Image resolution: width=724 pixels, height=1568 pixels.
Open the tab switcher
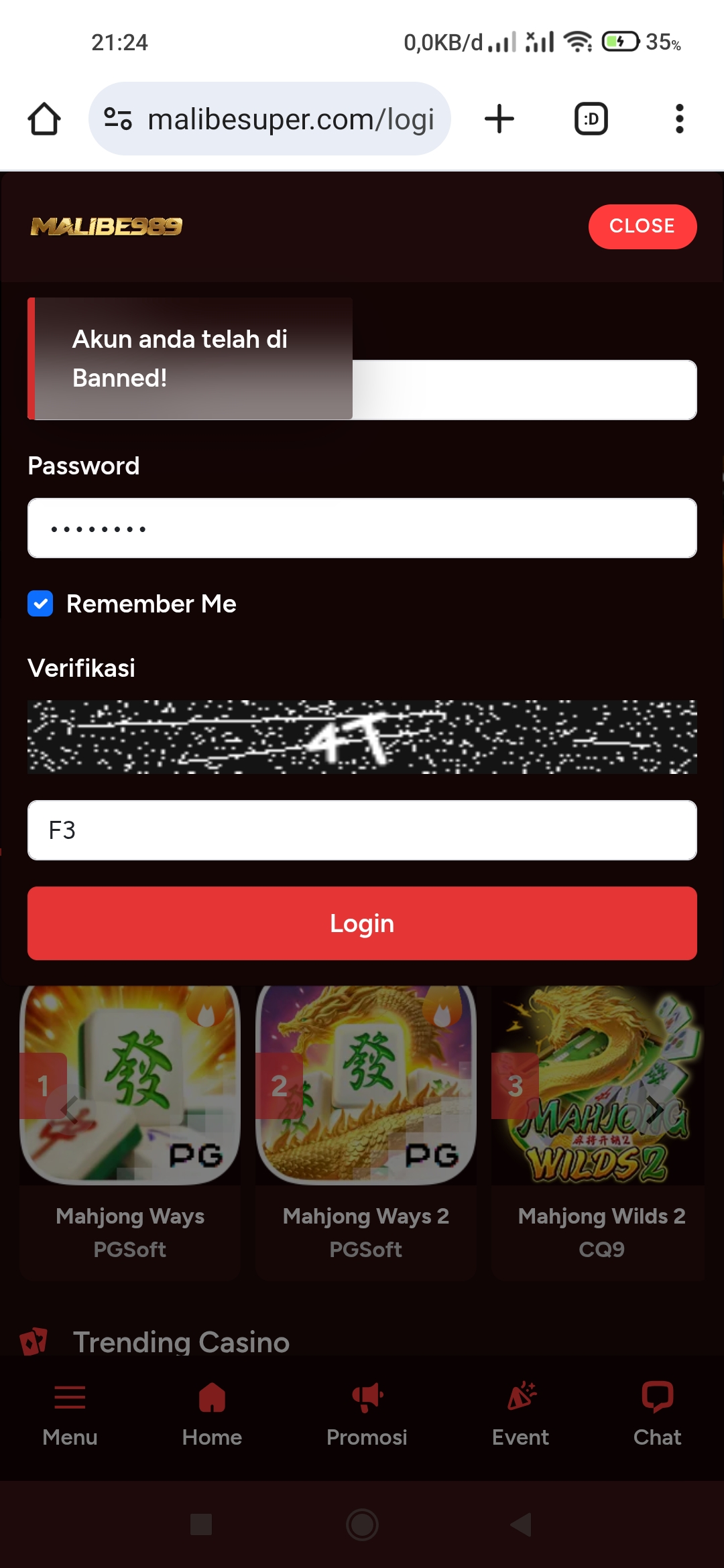pyautogui.click(x=591, y=119)
